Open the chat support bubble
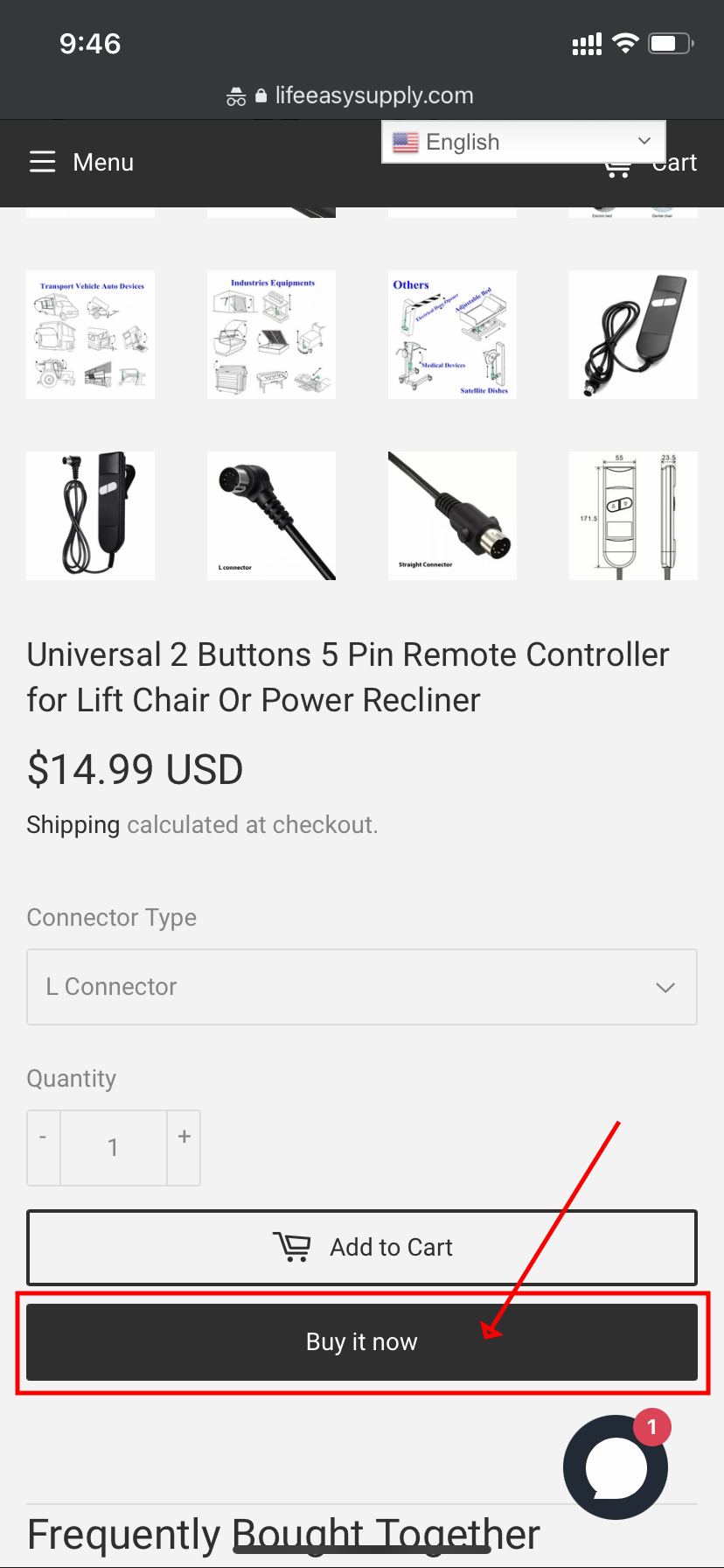This screenshot has width=724, height=1568. point(616,1467)
